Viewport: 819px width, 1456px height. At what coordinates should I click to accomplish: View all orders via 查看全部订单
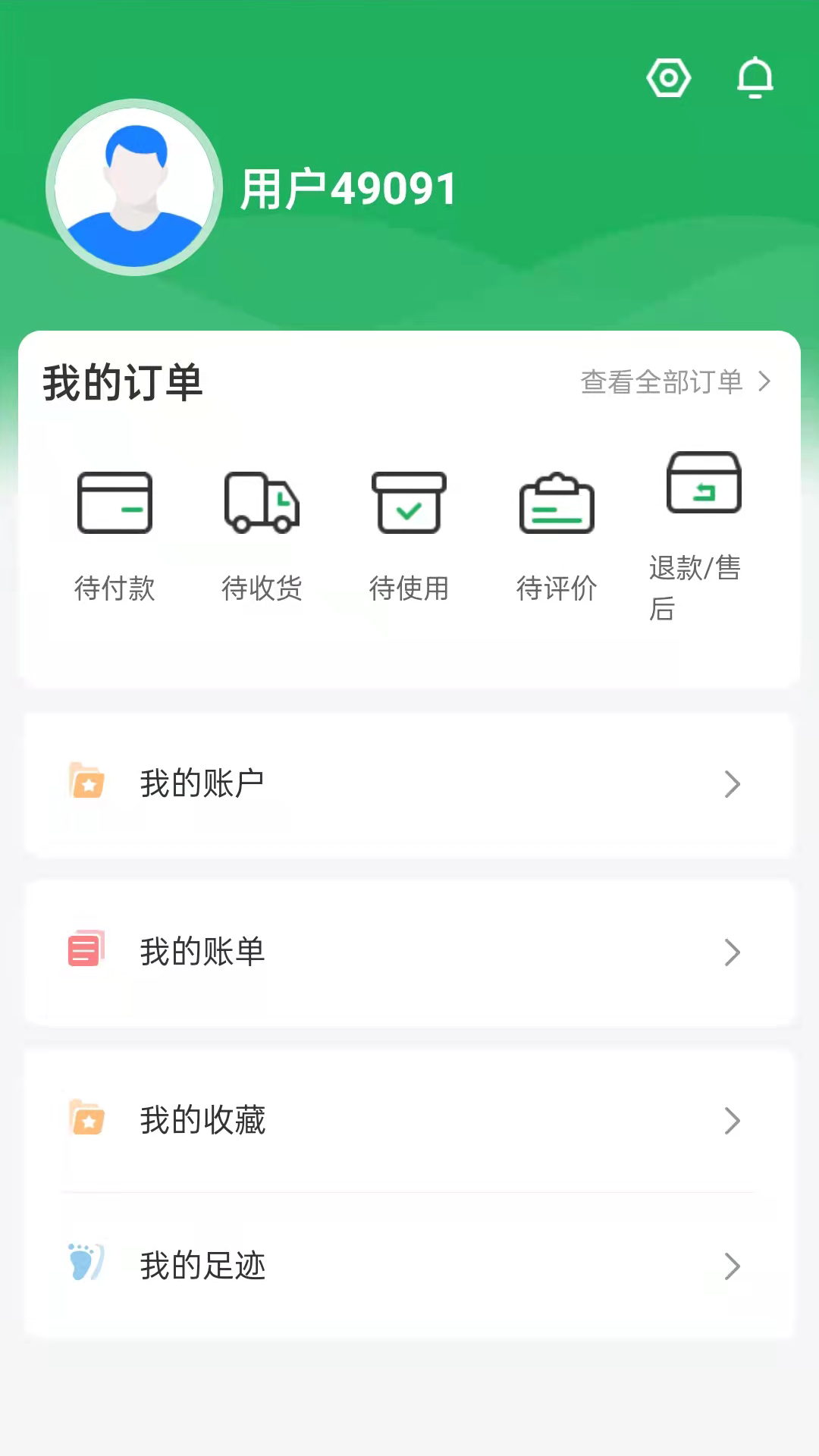[x=675, y=382]
